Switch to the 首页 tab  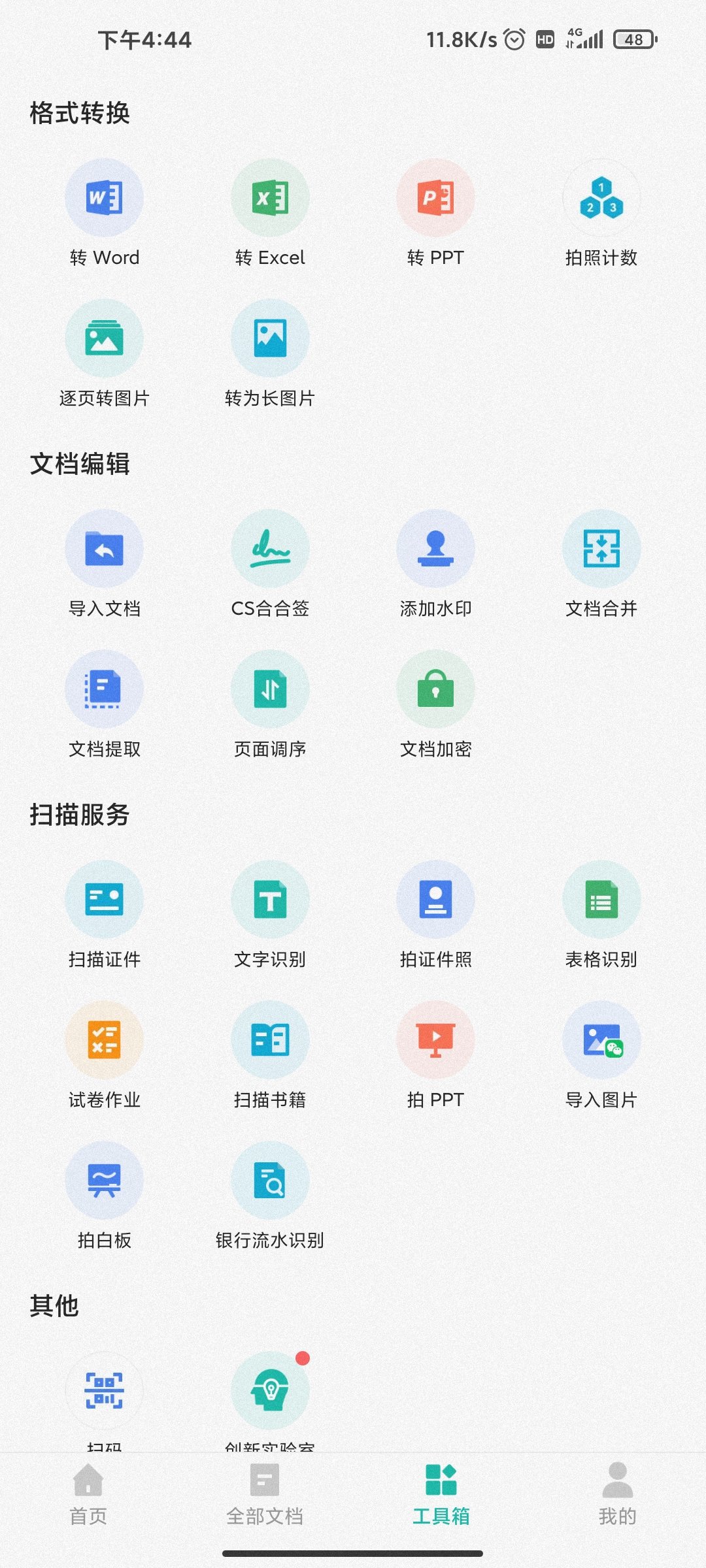88,1493
